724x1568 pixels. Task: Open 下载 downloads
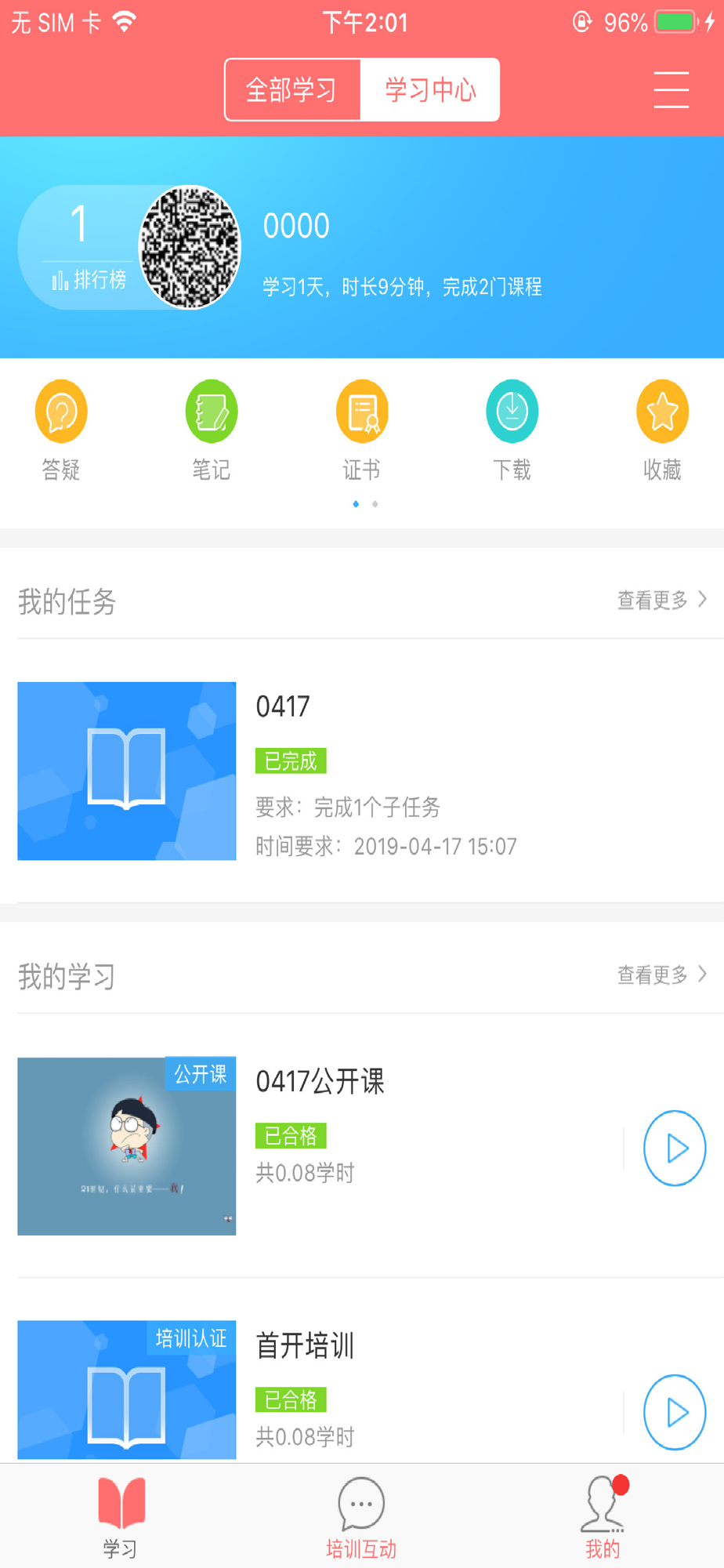coord(512,429)
